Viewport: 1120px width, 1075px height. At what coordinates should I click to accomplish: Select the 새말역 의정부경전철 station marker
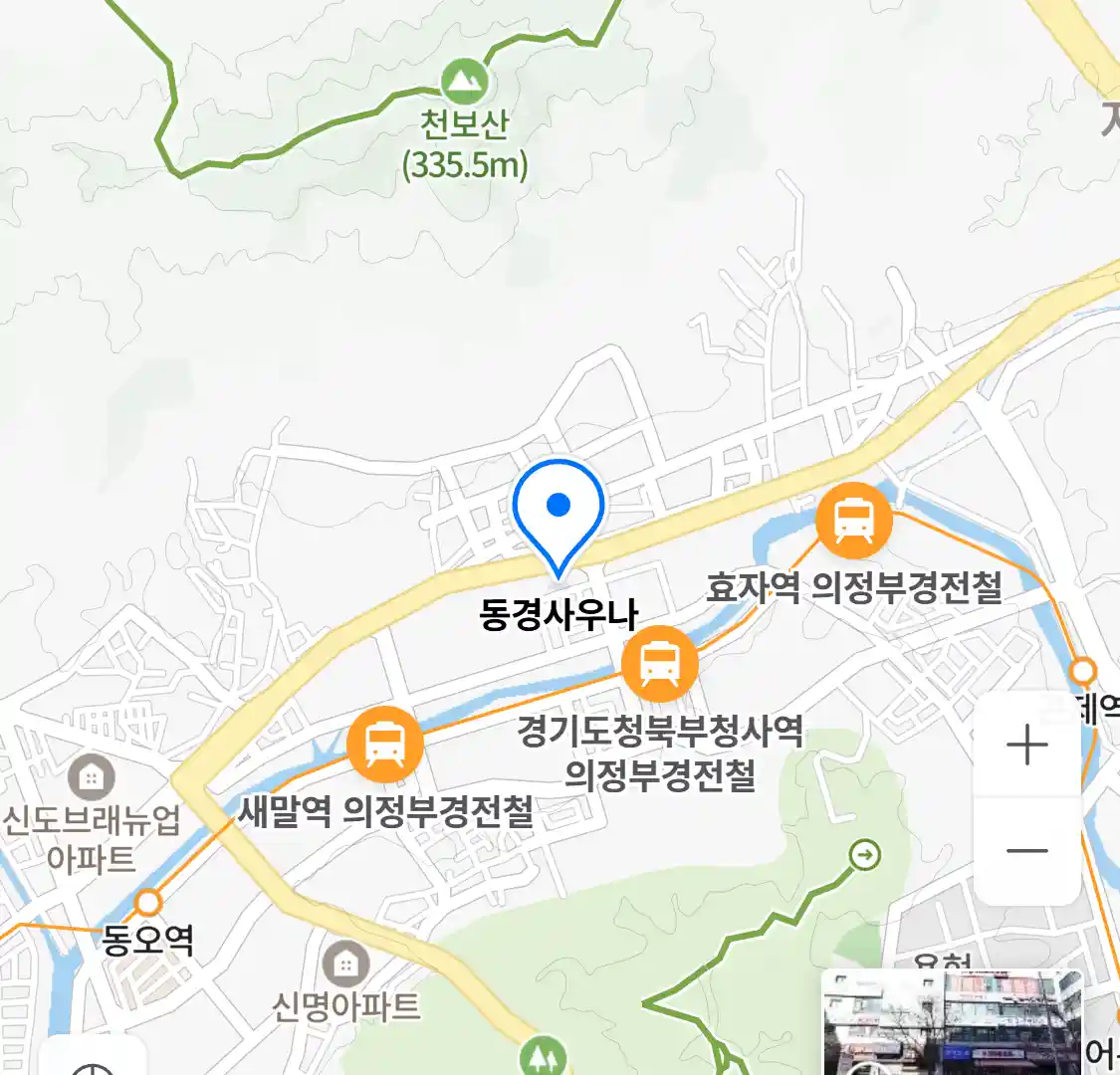(x=384, y=744)
